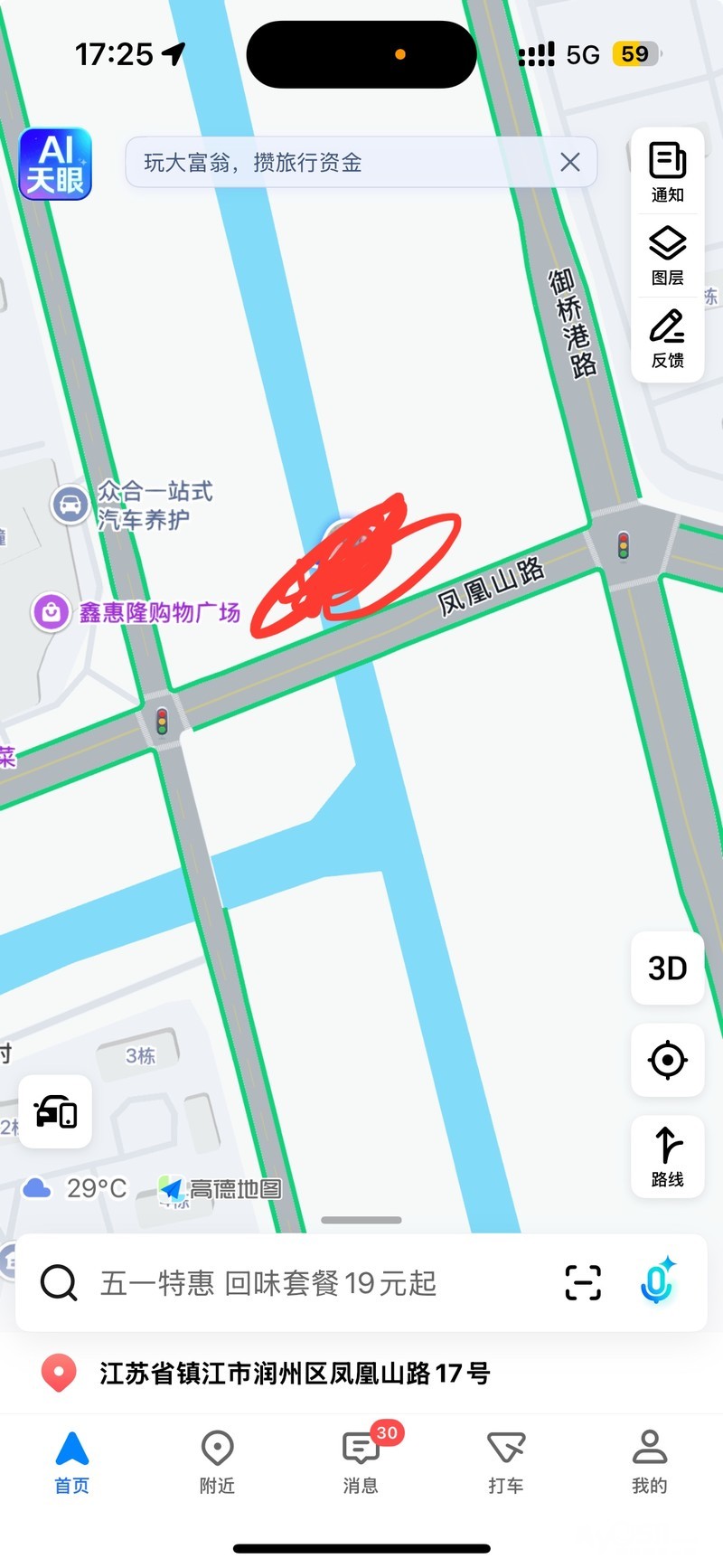
Task: Switch map to 3D view
Action: 667,968
